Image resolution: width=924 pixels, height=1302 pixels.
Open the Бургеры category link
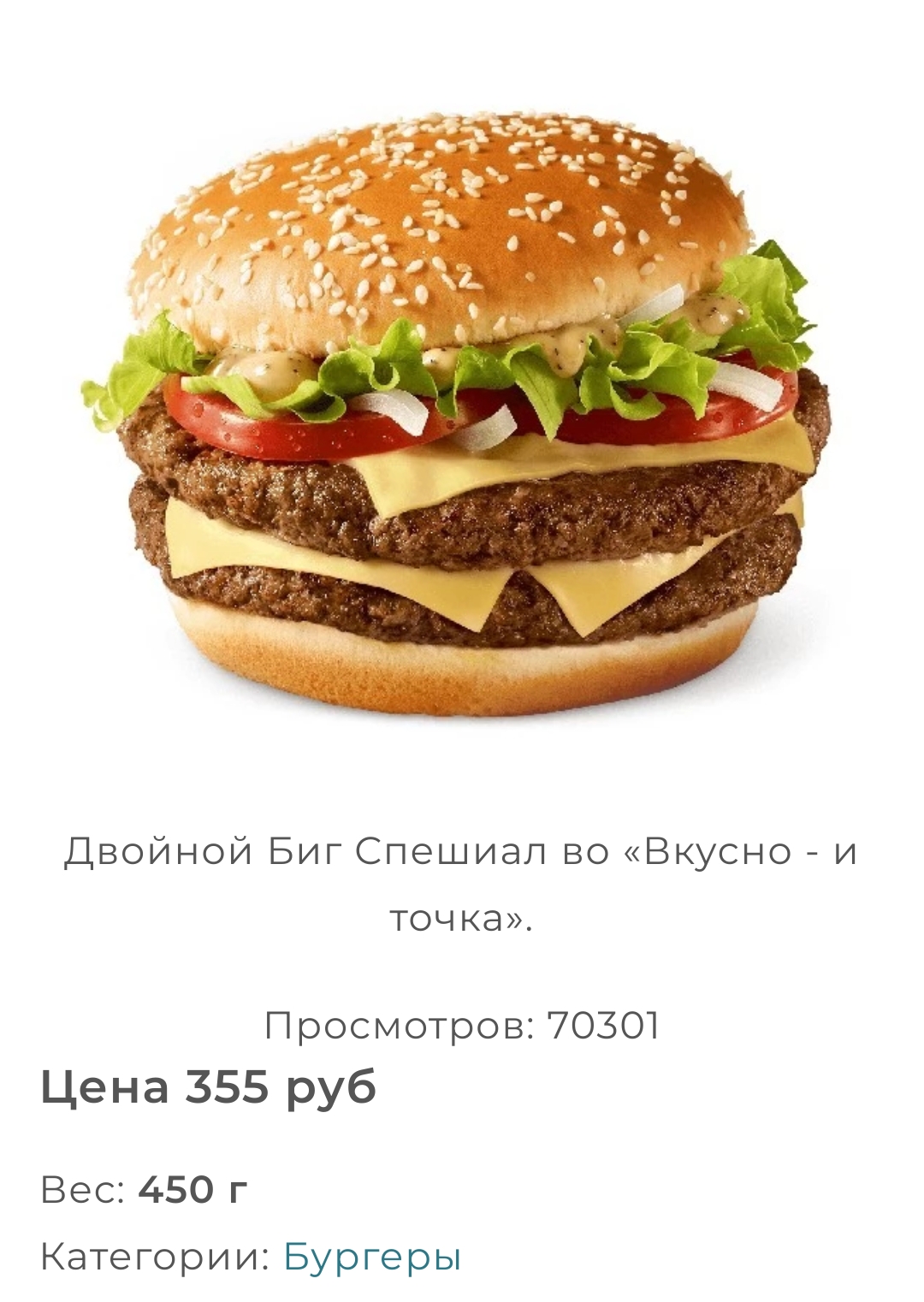coord(372,1258)
